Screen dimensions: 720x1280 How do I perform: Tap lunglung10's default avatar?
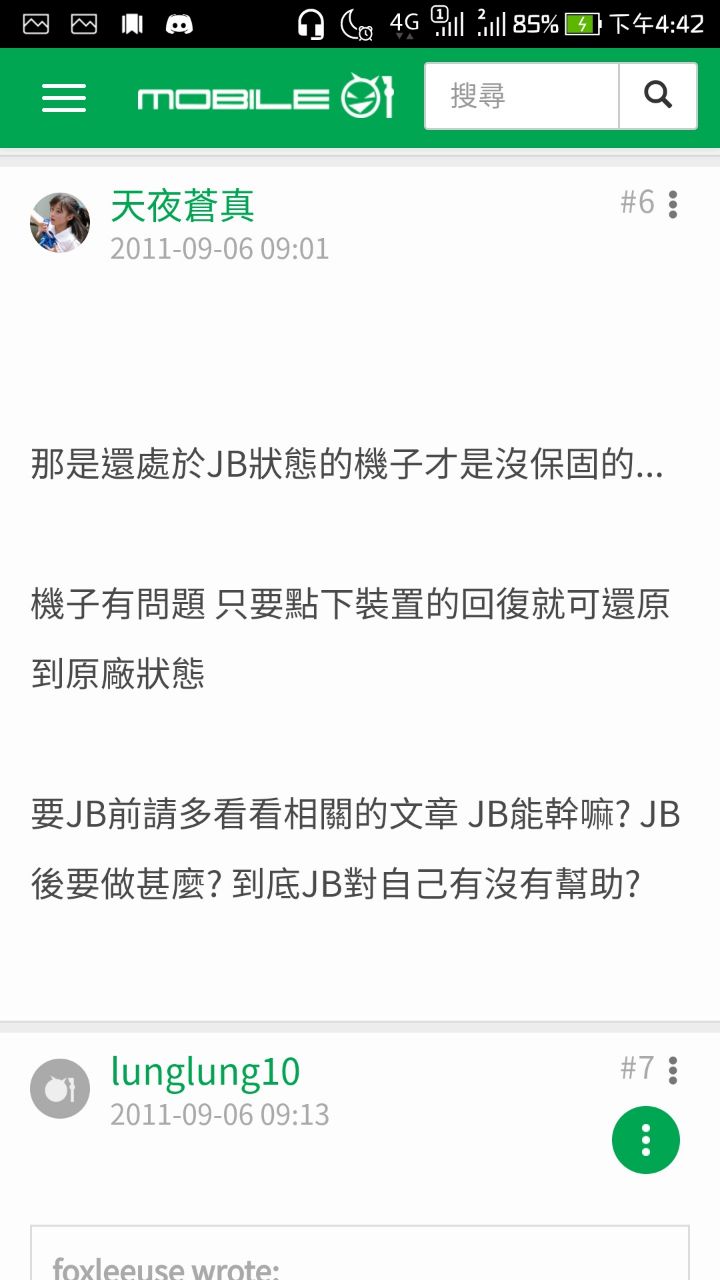tap(60, 1088)
